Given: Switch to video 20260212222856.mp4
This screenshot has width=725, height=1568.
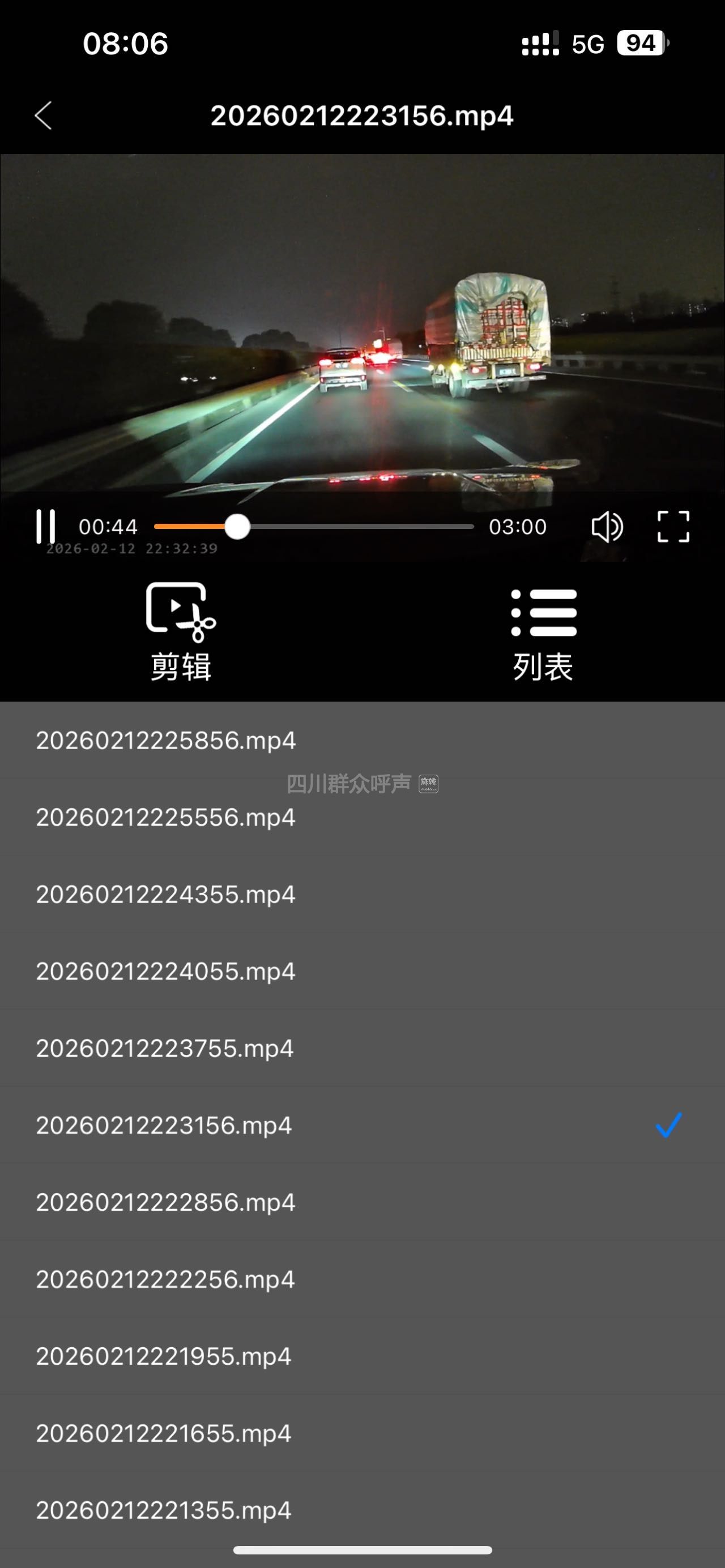Looking at the screenshot, I should point(165,1203).
